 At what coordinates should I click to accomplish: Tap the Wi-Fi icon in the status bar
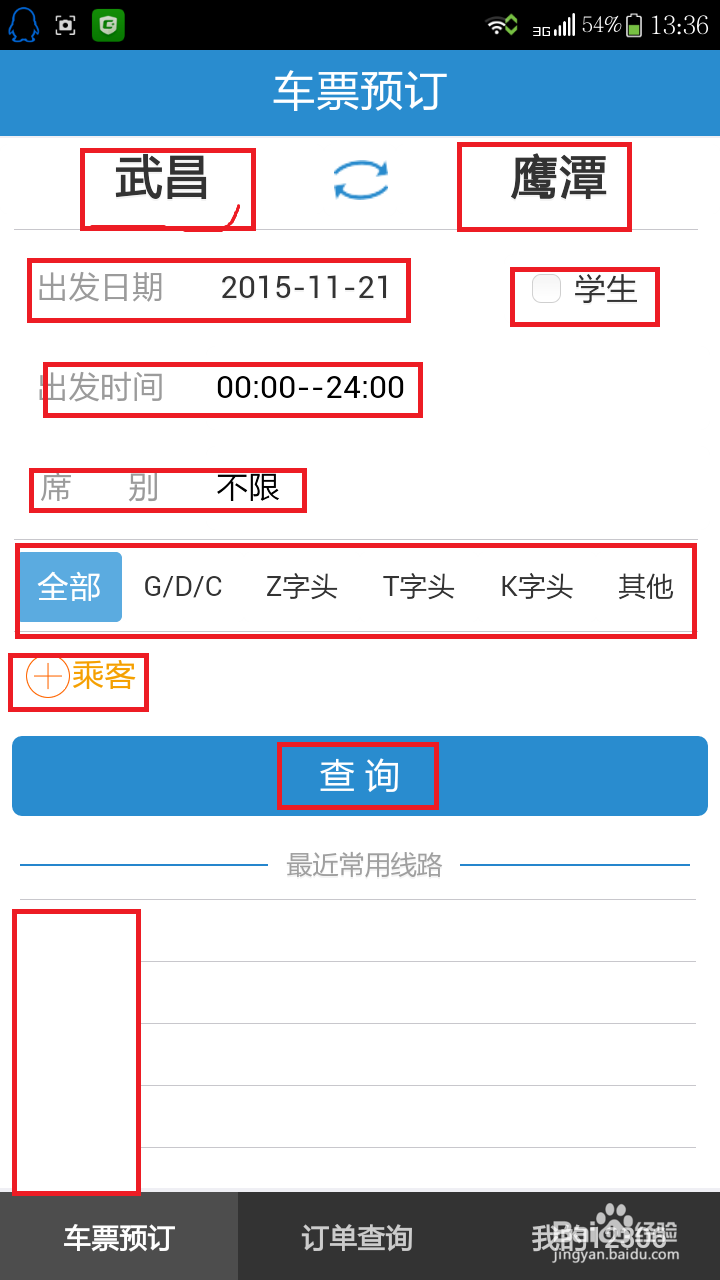pyautogui.click(x=498, y=24)
